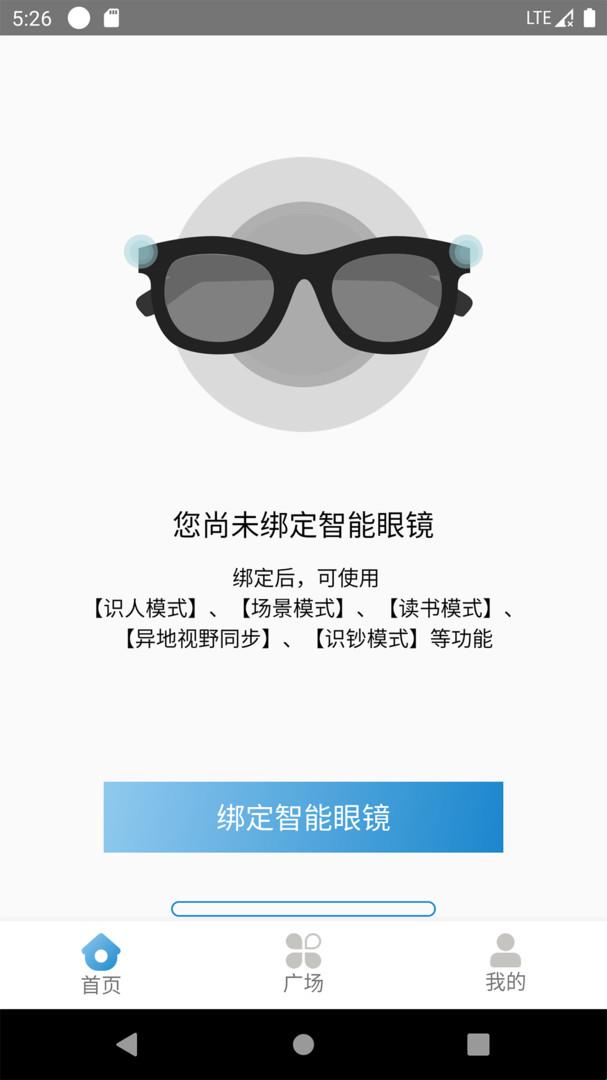The width and height of the screenshot is (607, 1080).
Task: Go to the 我的 tab
Action: point(505,963)
